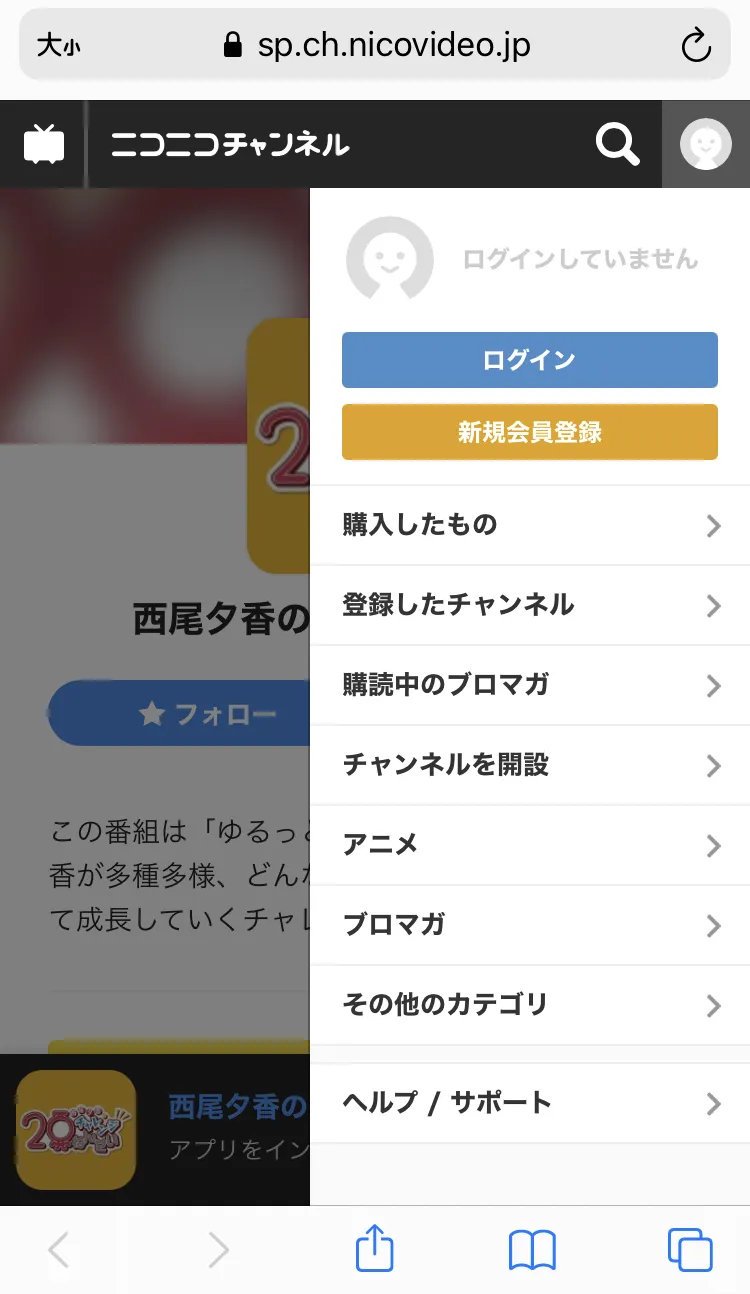750x1294 pixels.
Task: Open その他のカテゴリ
Action: click(530, 1005)
